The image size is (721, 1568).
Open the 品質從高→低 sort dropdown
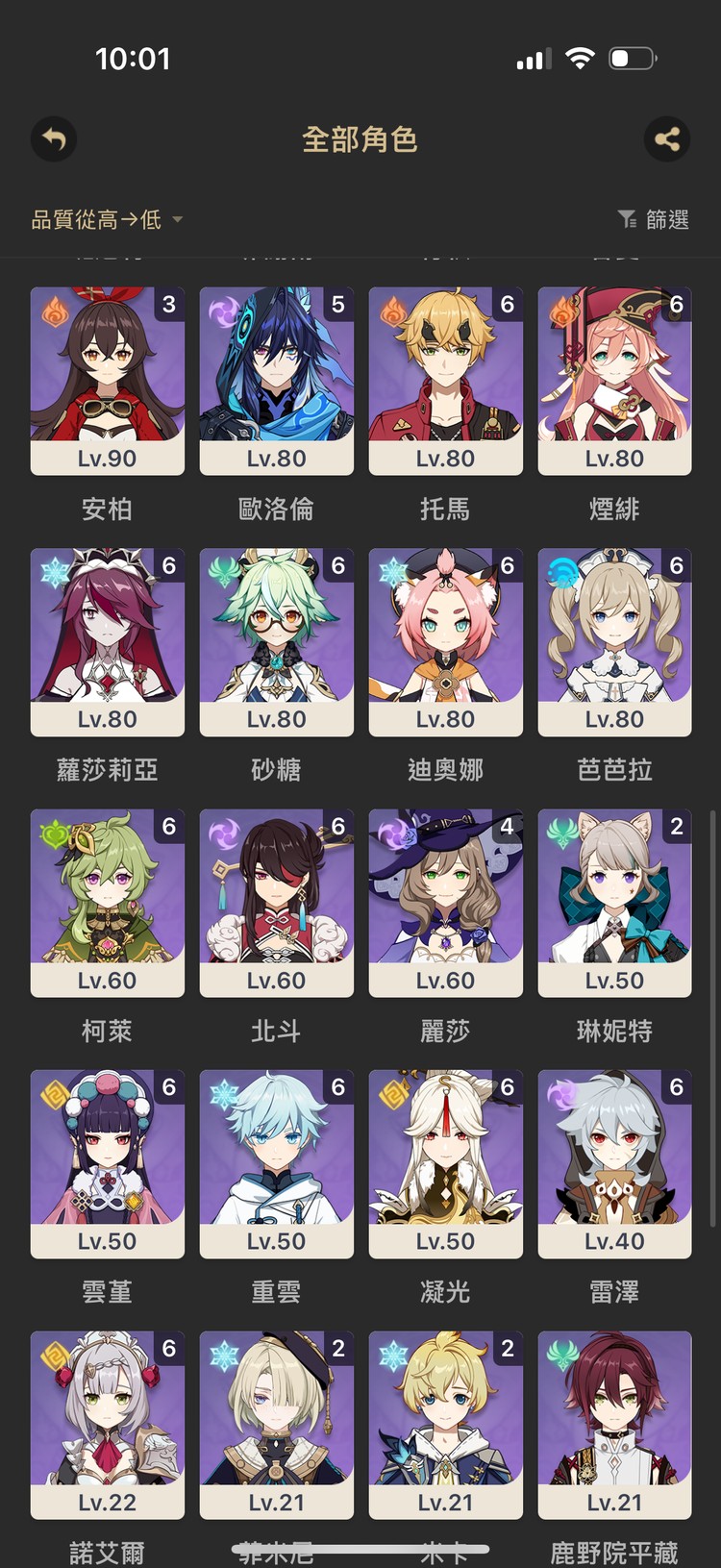(x=107, y=220)
